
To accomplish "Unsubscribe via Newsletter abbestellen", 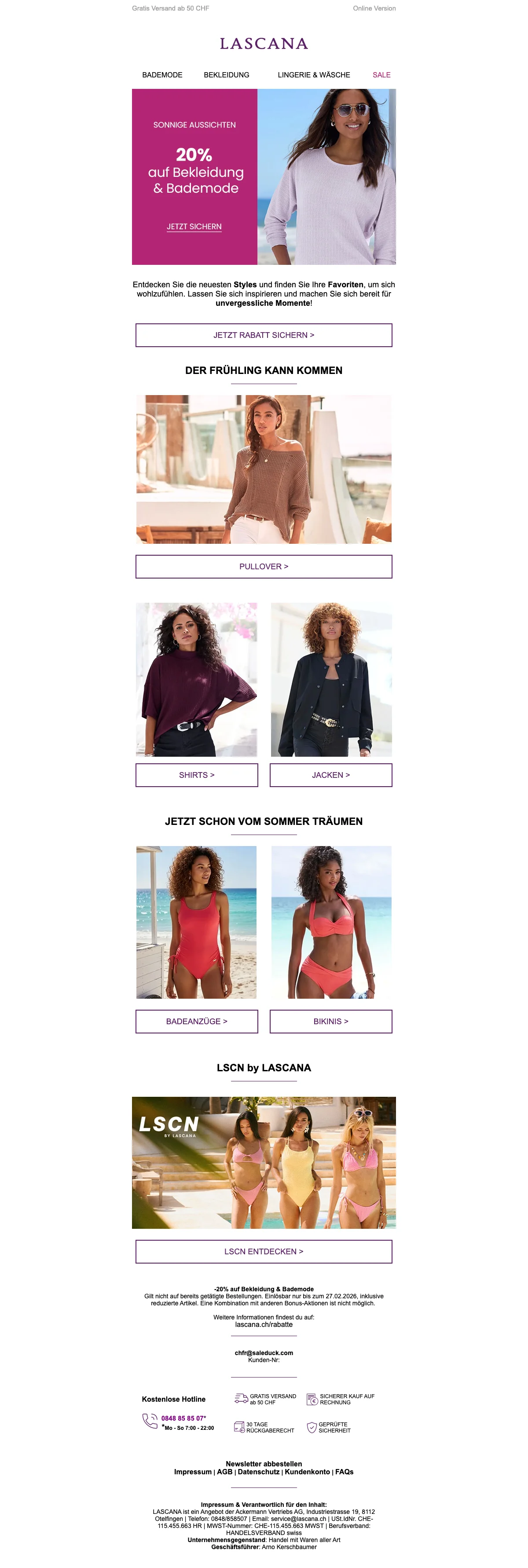I will tap(264, 1464).
